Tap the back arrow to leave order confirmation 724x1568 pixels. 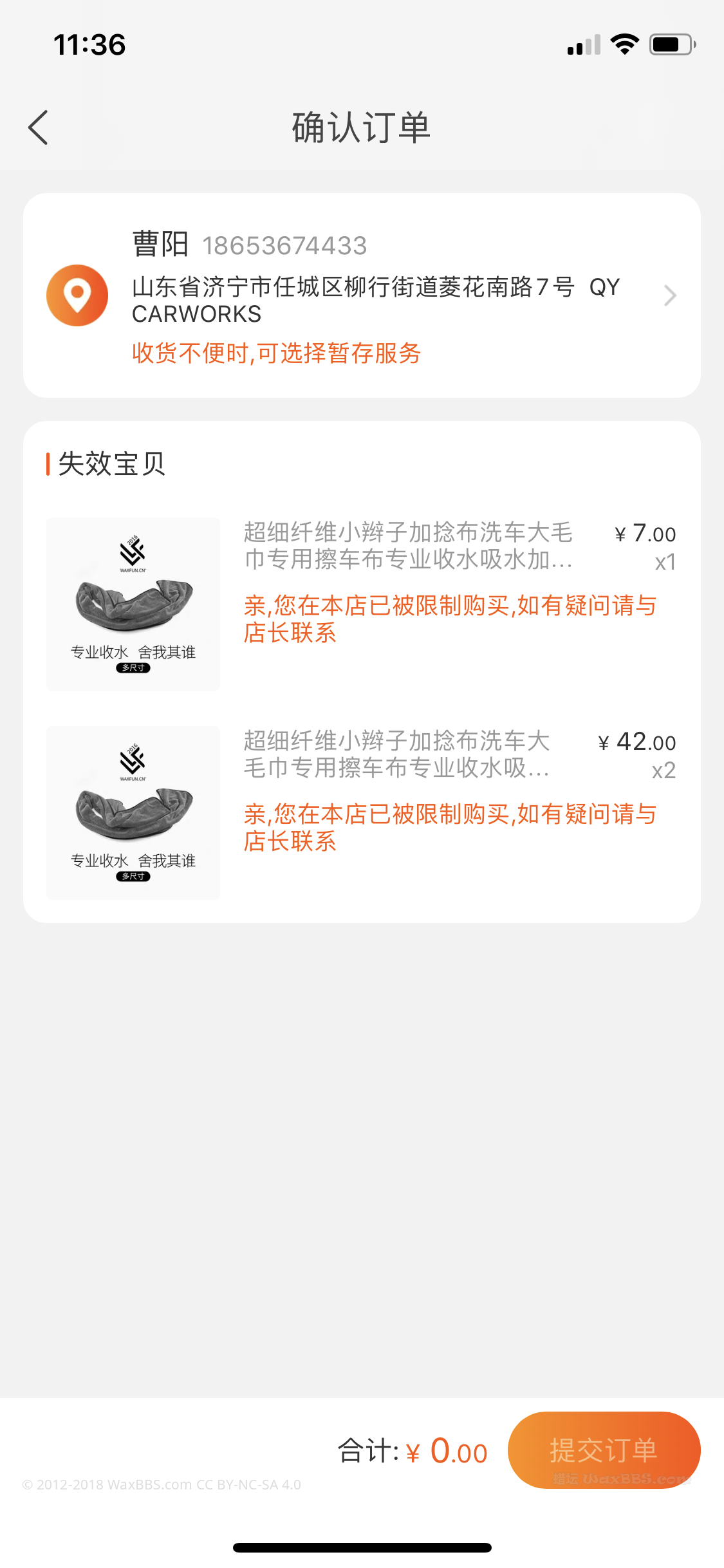click(39, 127)
